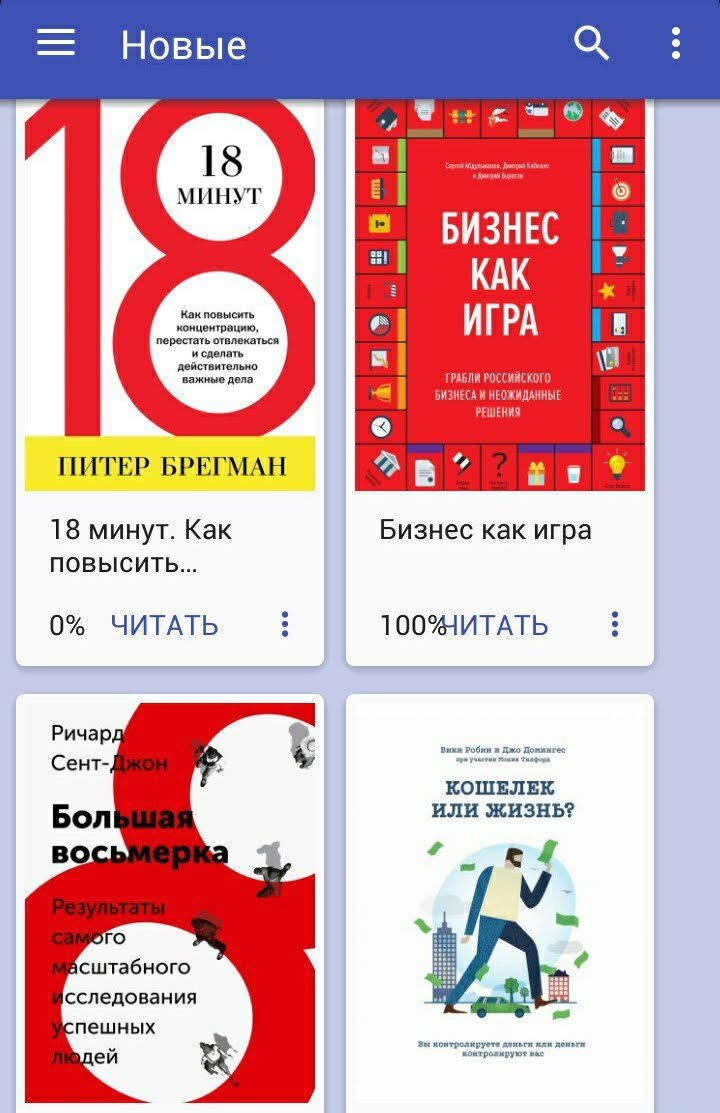Show more options for Бизнес как игра
Screen dimensions: 720x1113
615,625
